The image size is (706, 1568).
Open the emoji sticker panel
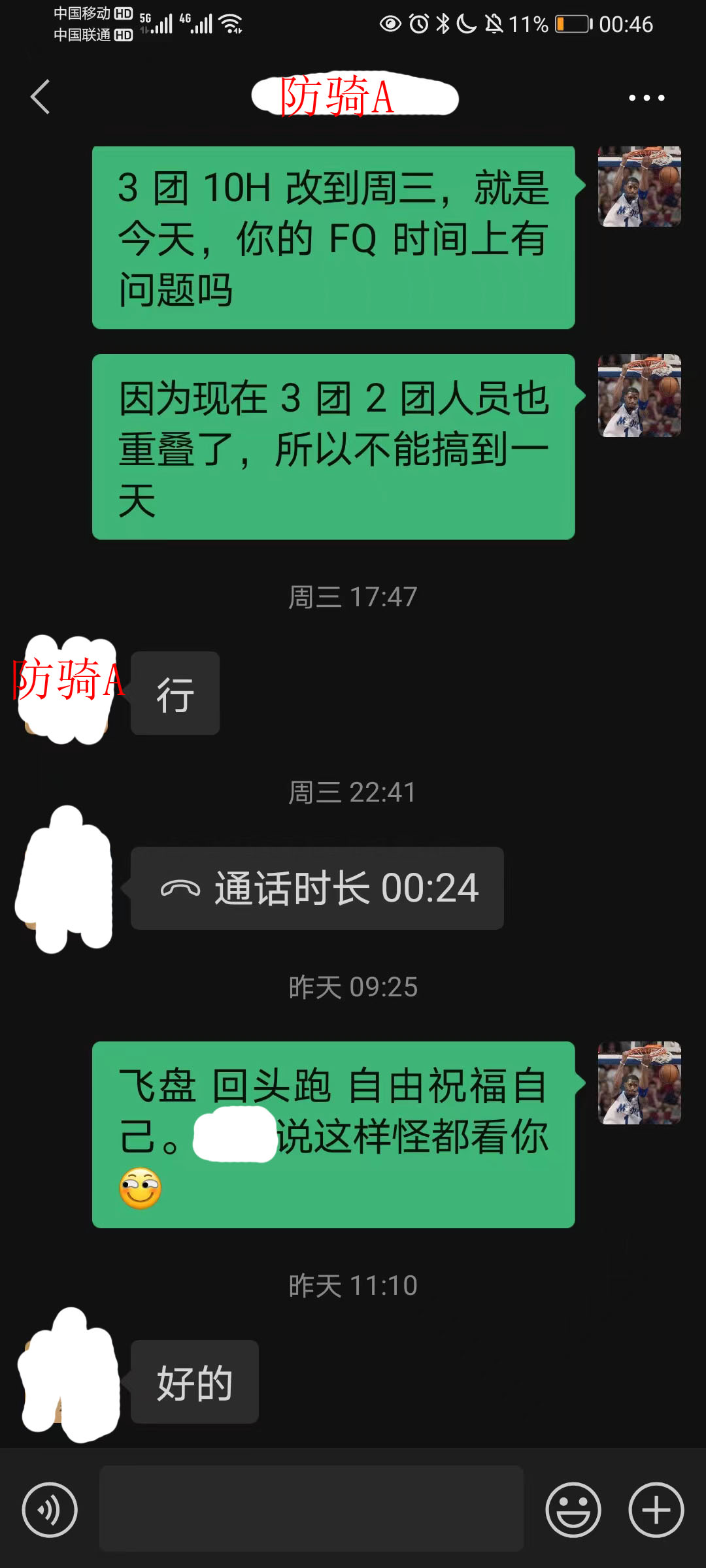[573, 1509]
